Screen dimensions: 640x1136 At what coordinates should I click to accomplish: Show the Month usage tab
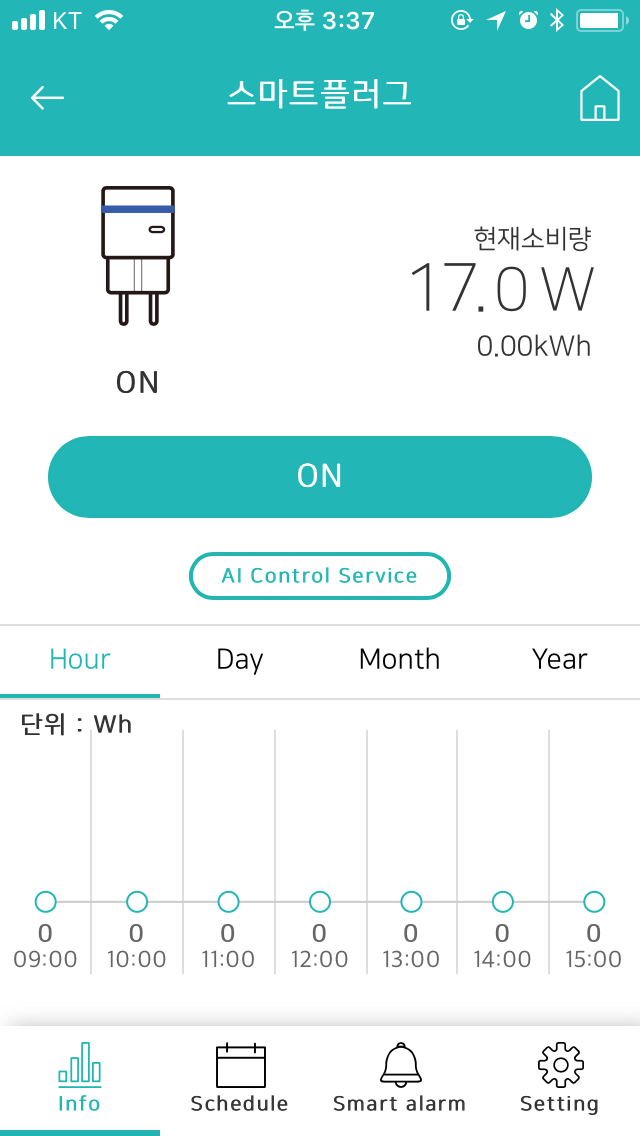[x=399, y=660]
